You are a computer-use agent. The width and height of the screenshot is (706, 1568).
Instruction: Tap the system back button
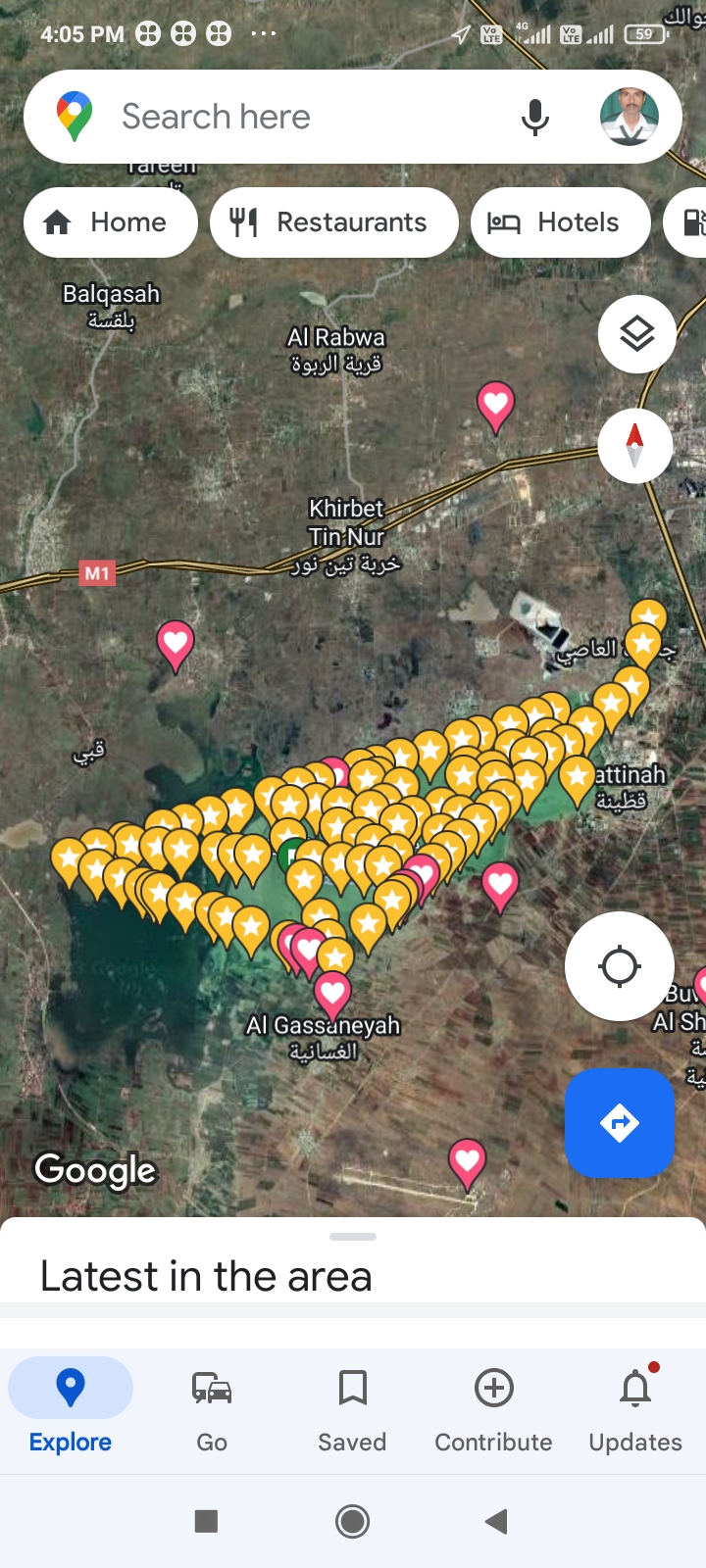(x=496, y=1521)
